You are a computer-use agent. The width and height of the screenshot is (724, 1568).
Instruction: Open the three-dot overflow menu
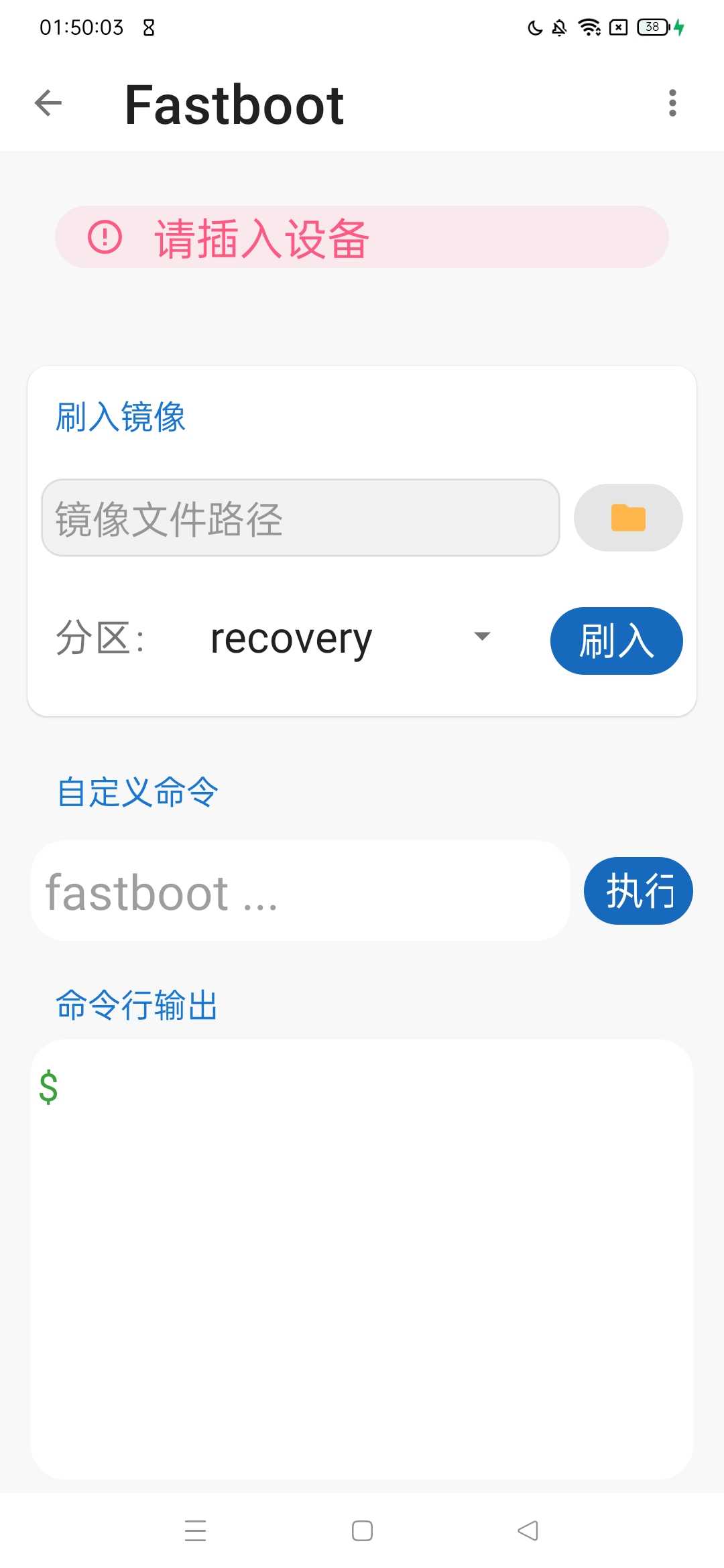tap(672, 103)
